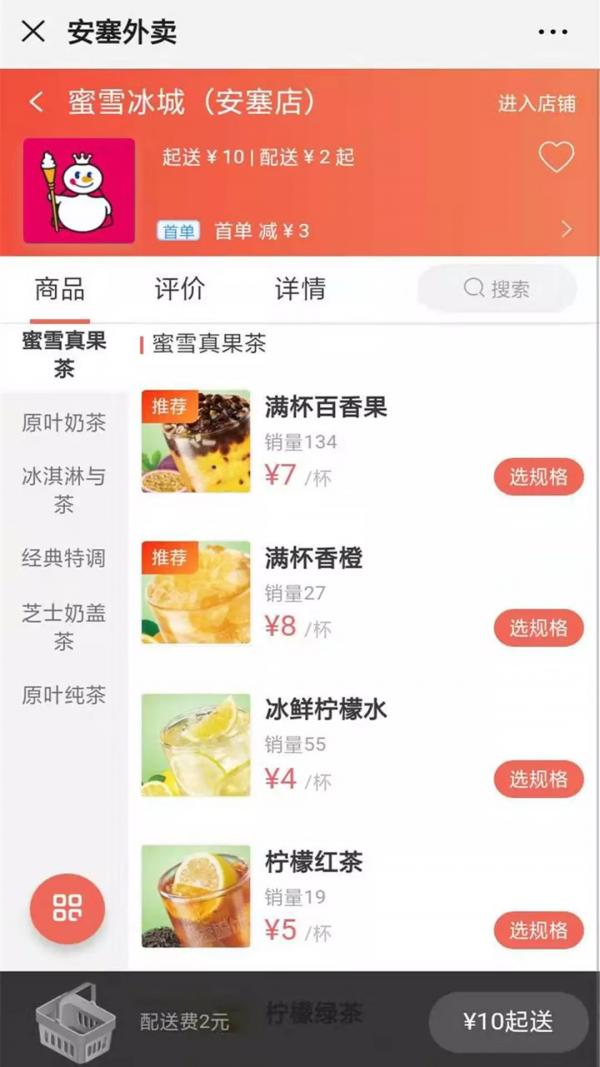Tap 选规格 for 满杯香橙

point(538,628)
